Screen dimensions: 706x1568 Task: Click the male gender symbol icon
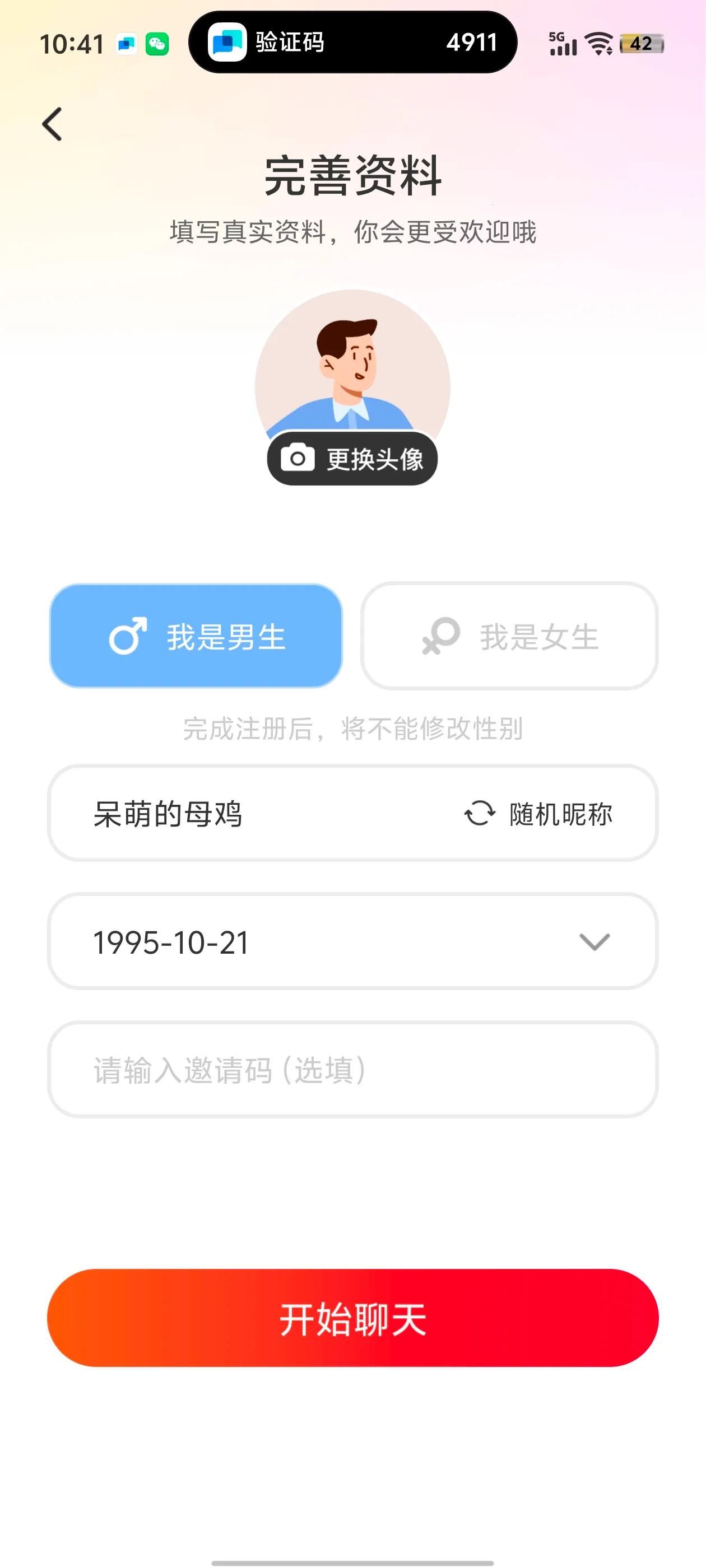point(128,637)
